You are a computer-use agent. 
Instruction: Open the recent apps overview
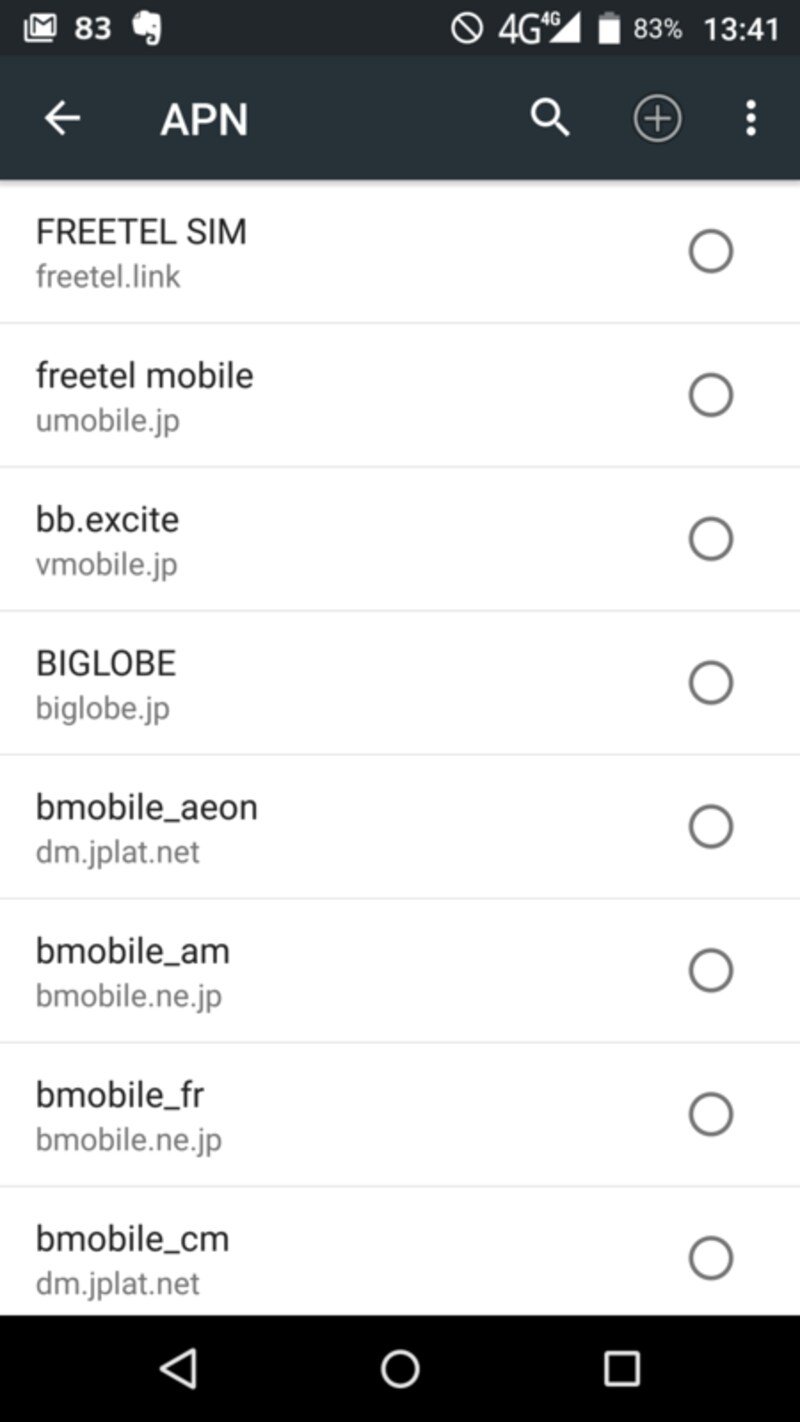(x=621, y=1369)
